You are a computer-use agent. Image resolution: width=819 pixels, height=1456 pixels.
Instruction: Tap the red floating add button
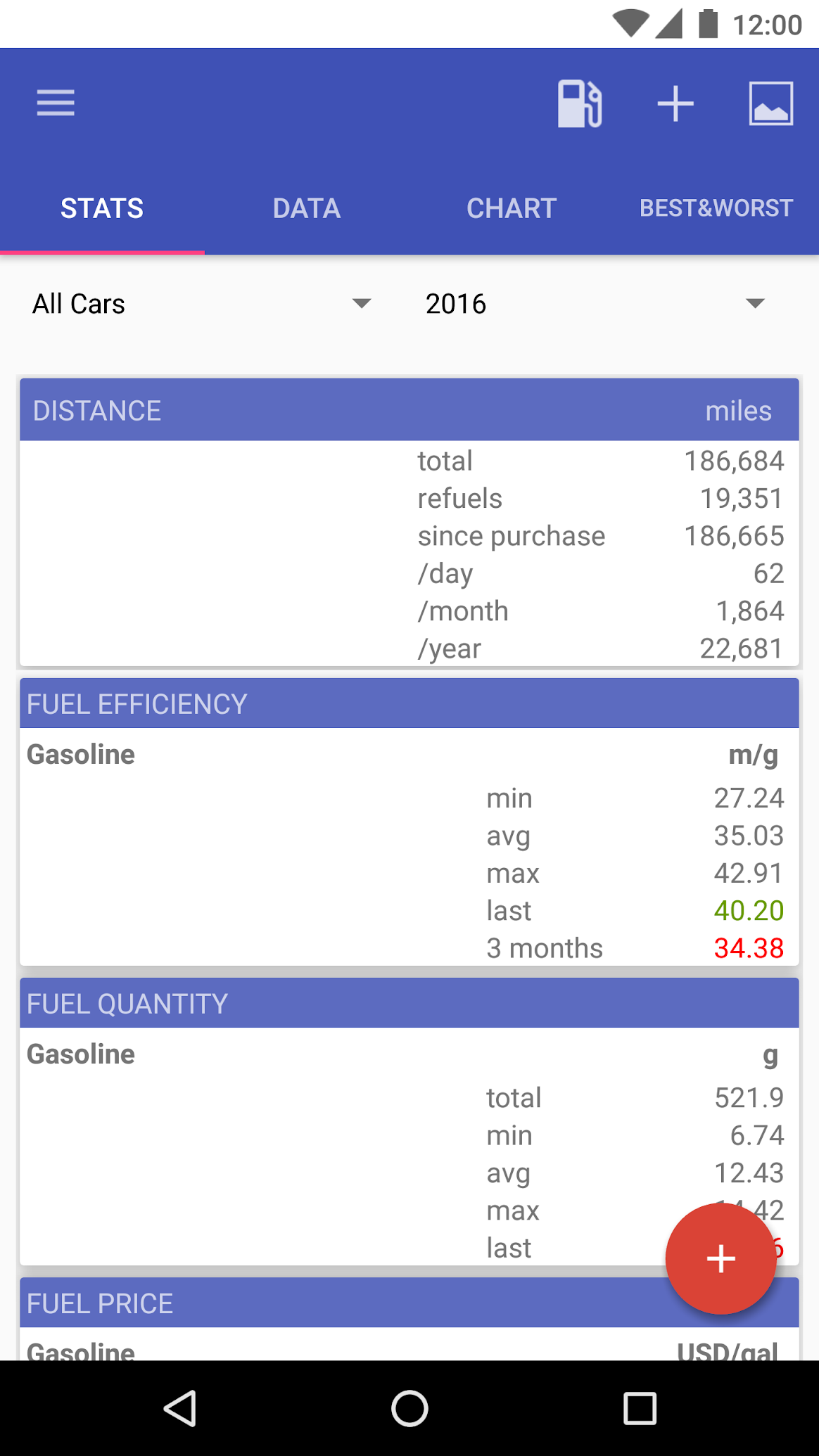tap(720, 1258)
